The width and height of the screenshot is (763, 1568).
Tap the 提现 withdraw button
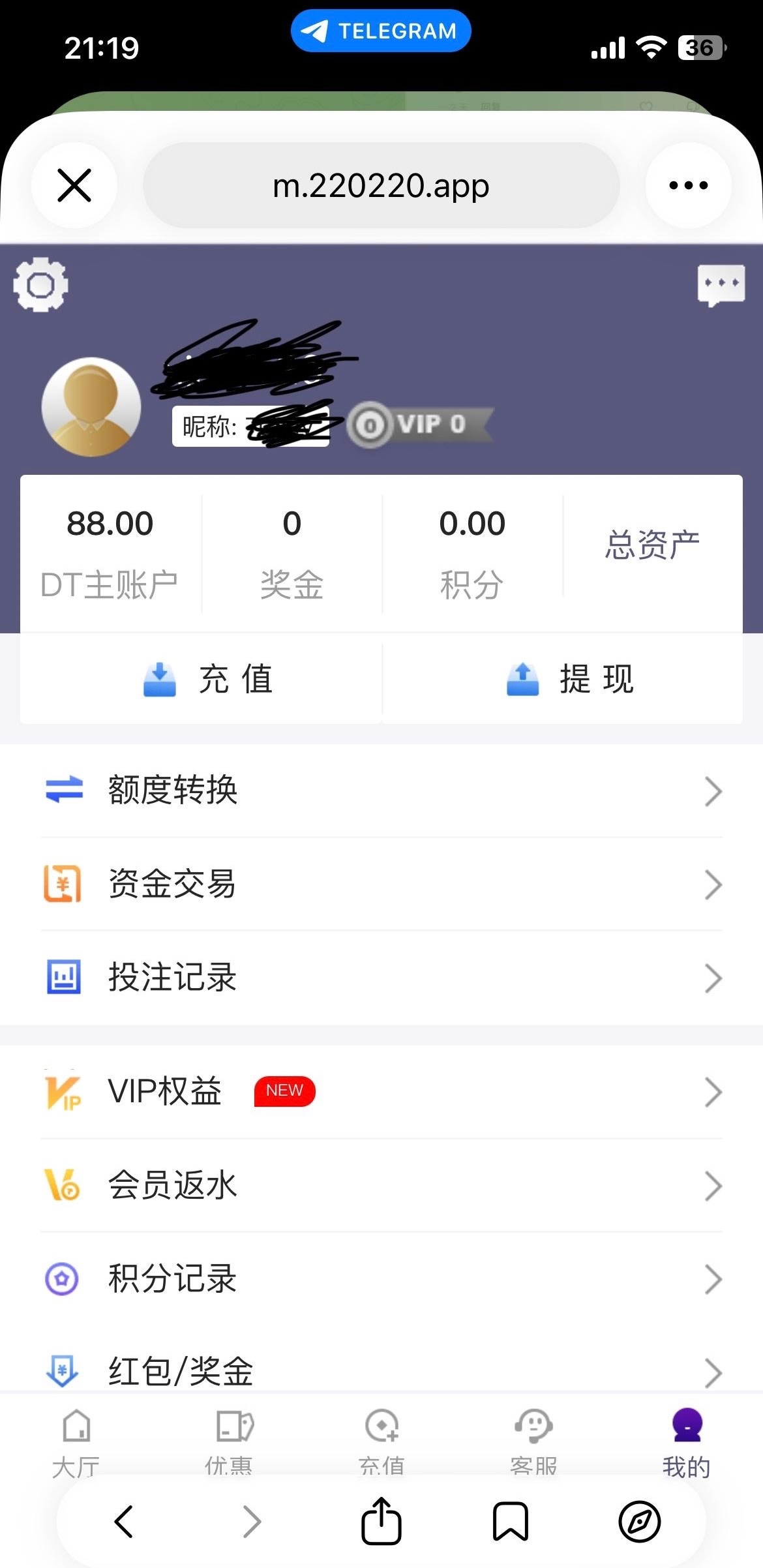pyautogui.click(x=569, y=679)
